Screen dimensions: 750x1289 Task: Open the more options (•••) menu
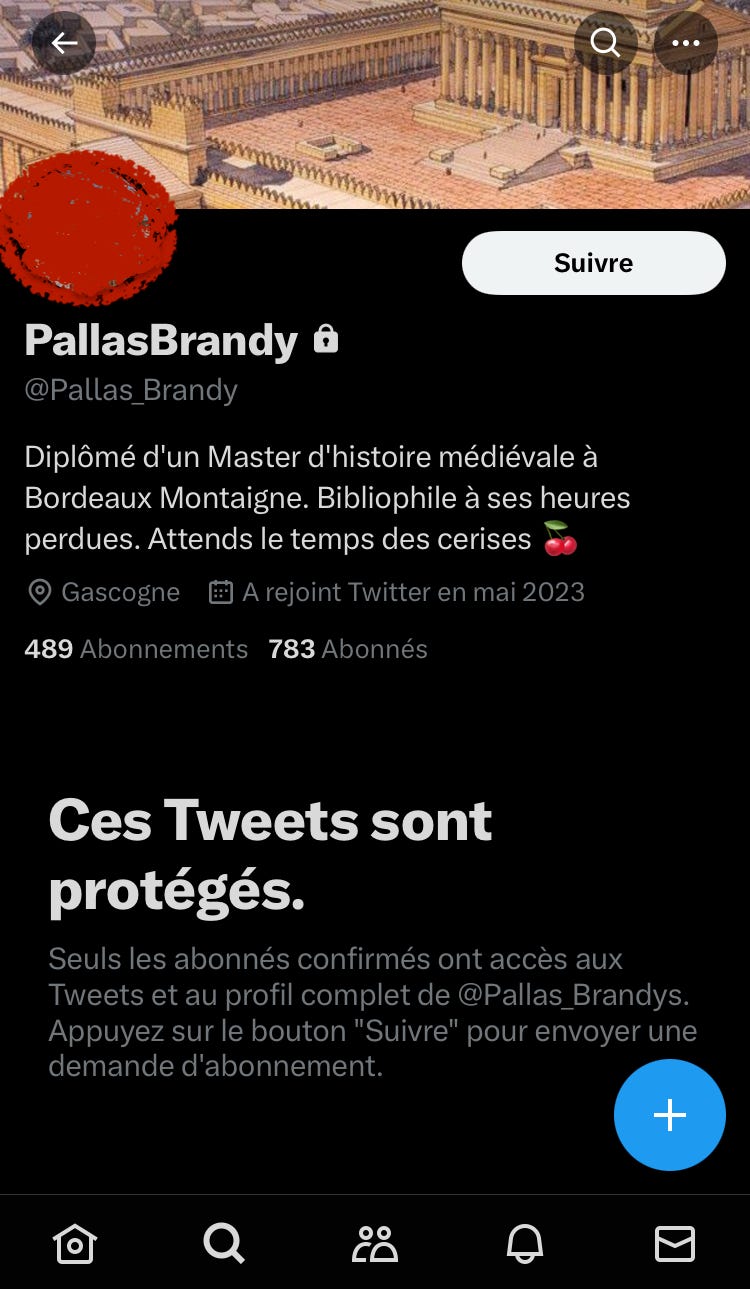686,43
